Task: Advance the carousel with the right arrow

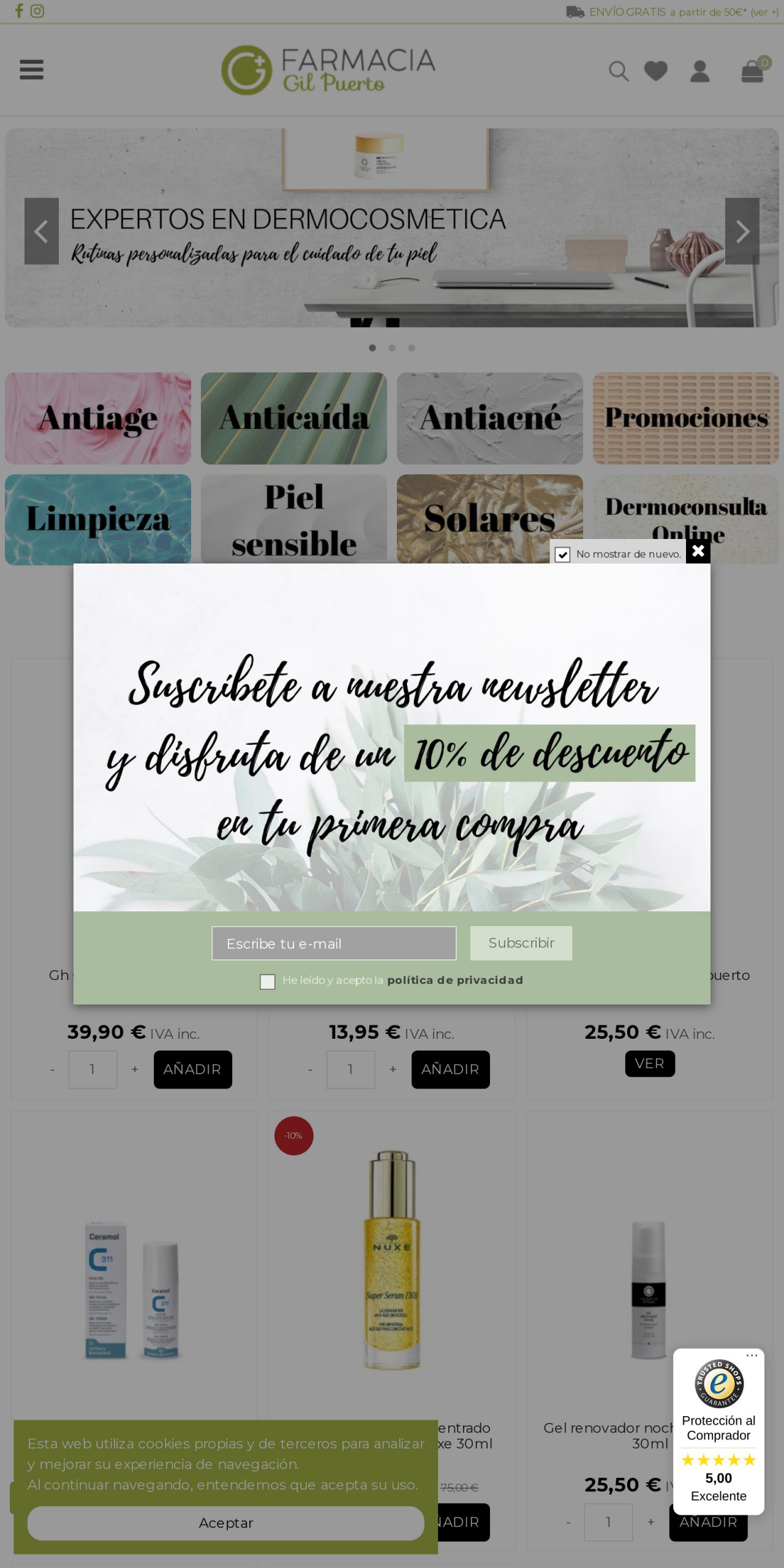Action: click(x=742, y=232)
